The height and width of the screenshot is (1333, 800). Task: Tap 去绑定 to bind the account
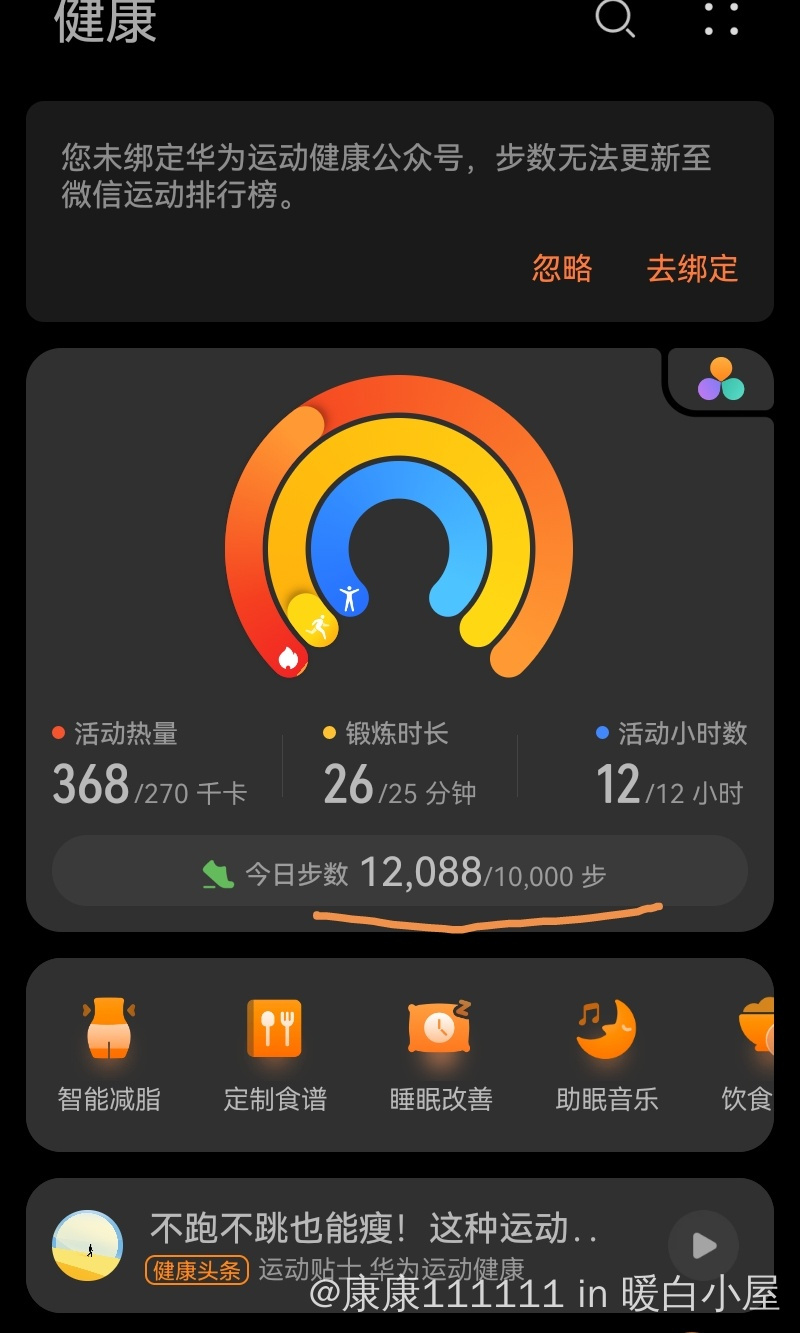[x=692, y=268]
